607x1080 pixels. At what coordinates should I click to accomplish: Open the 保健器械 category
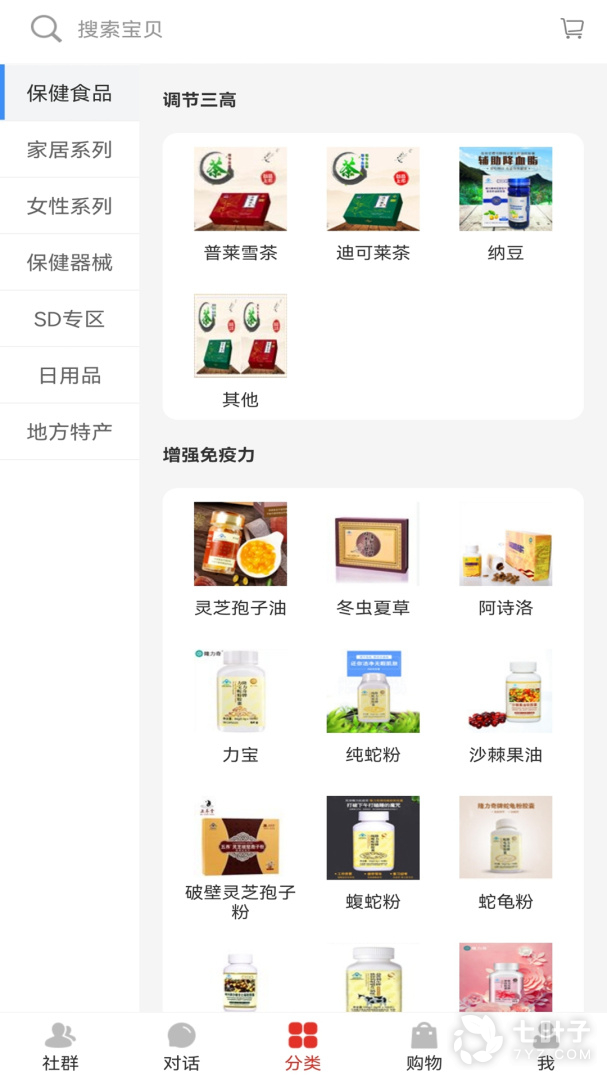[x=69, y=263]
